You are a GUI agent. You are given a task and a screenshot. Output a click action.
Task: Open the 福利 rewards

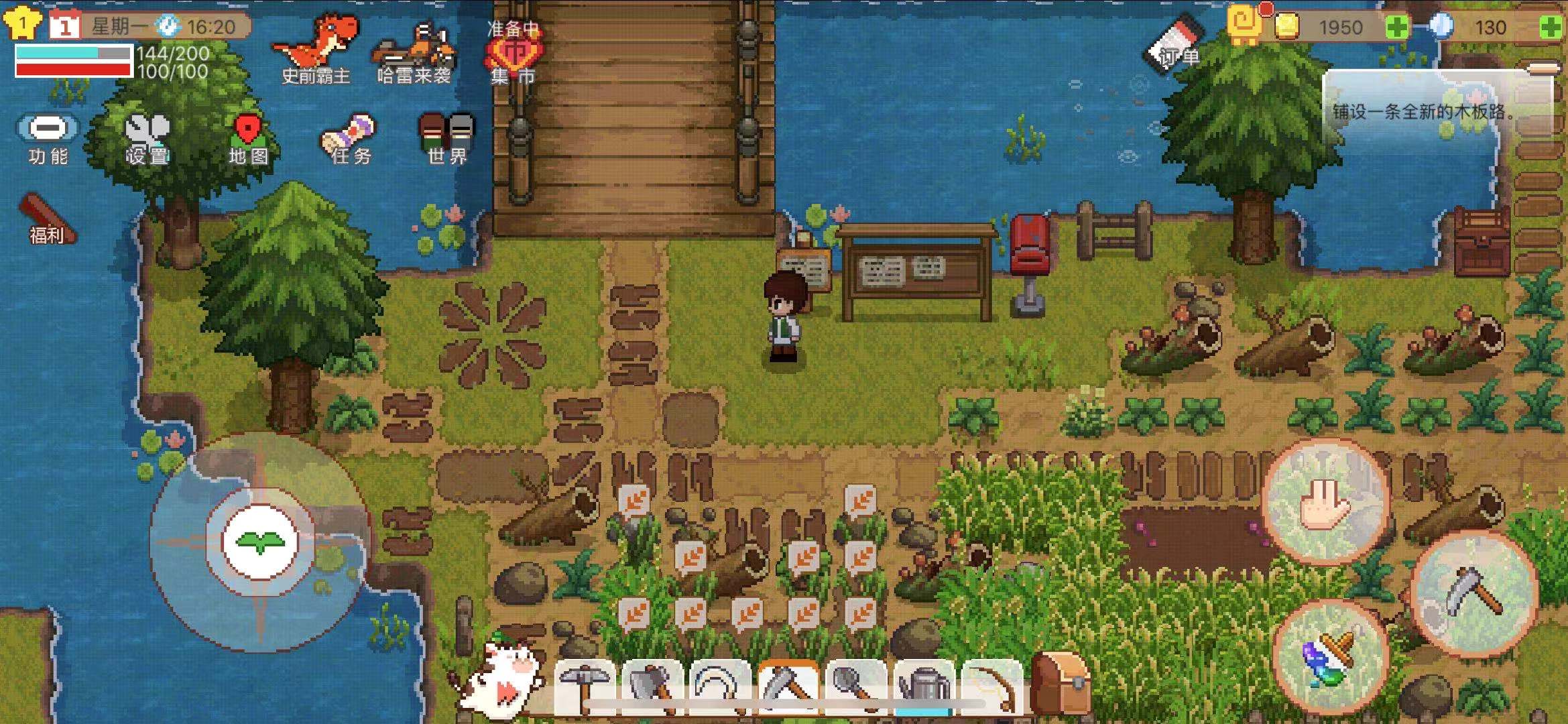click(x=46, y=219)
